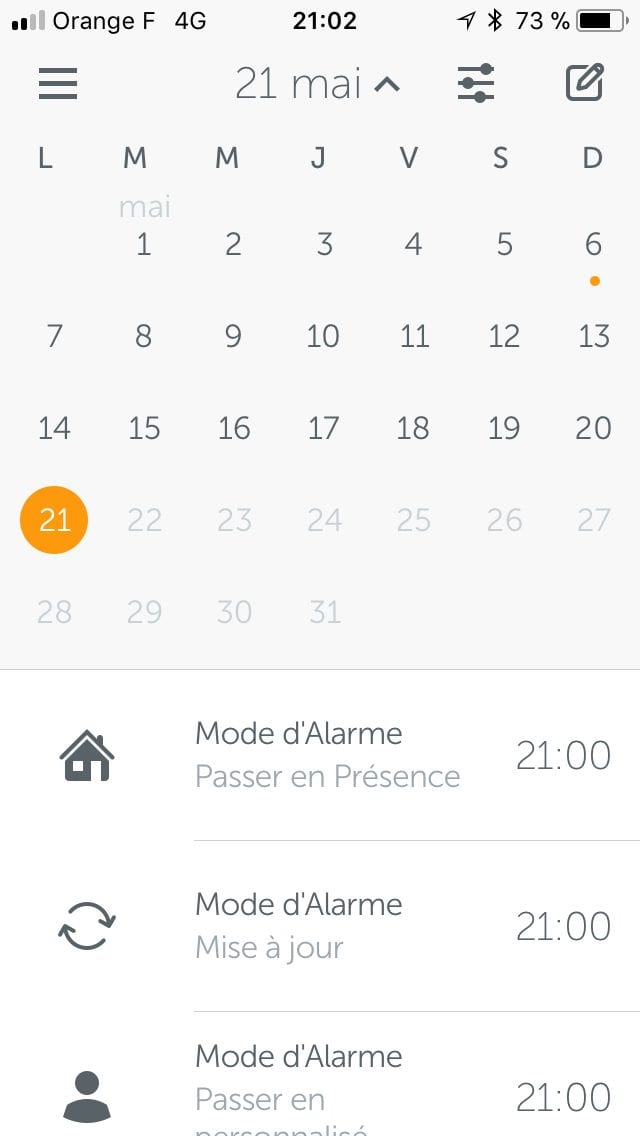Open the Mise à jour event

(x=320, y=927)
